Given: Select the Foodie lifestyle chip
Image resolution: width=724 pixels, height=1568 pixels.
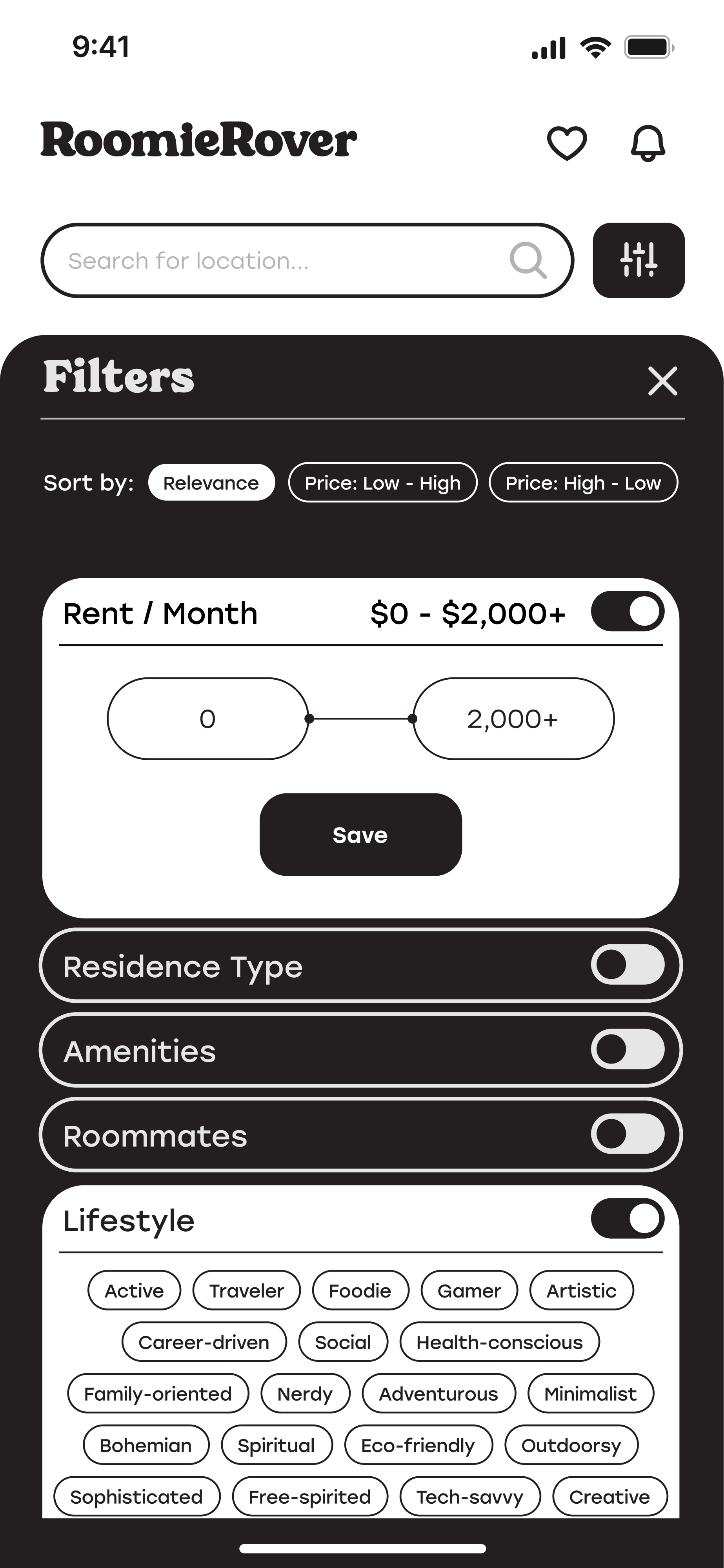Looking at the screenshot, I should coord(360,1290).
